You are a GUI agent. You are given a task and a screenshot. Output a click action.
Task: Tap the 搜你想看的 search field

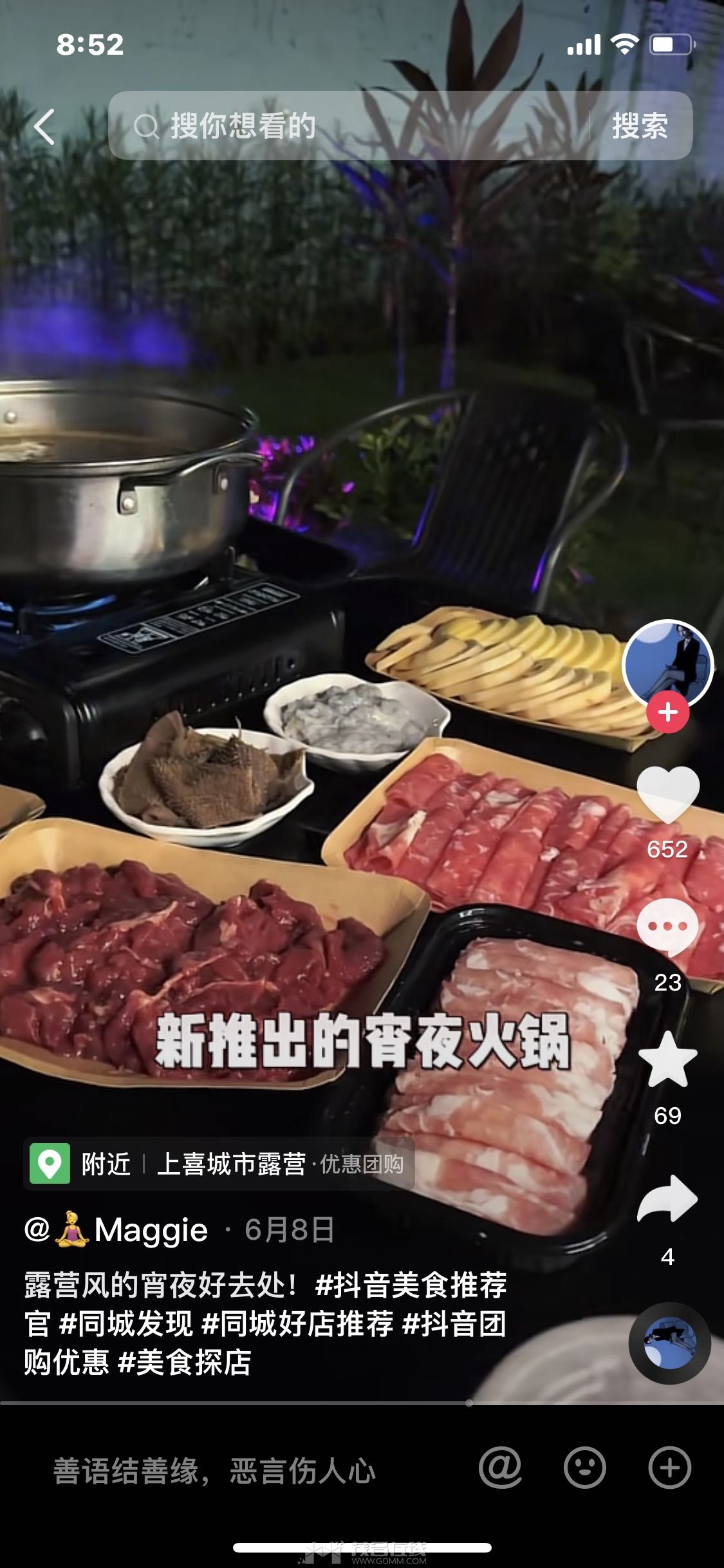point(348,126)
